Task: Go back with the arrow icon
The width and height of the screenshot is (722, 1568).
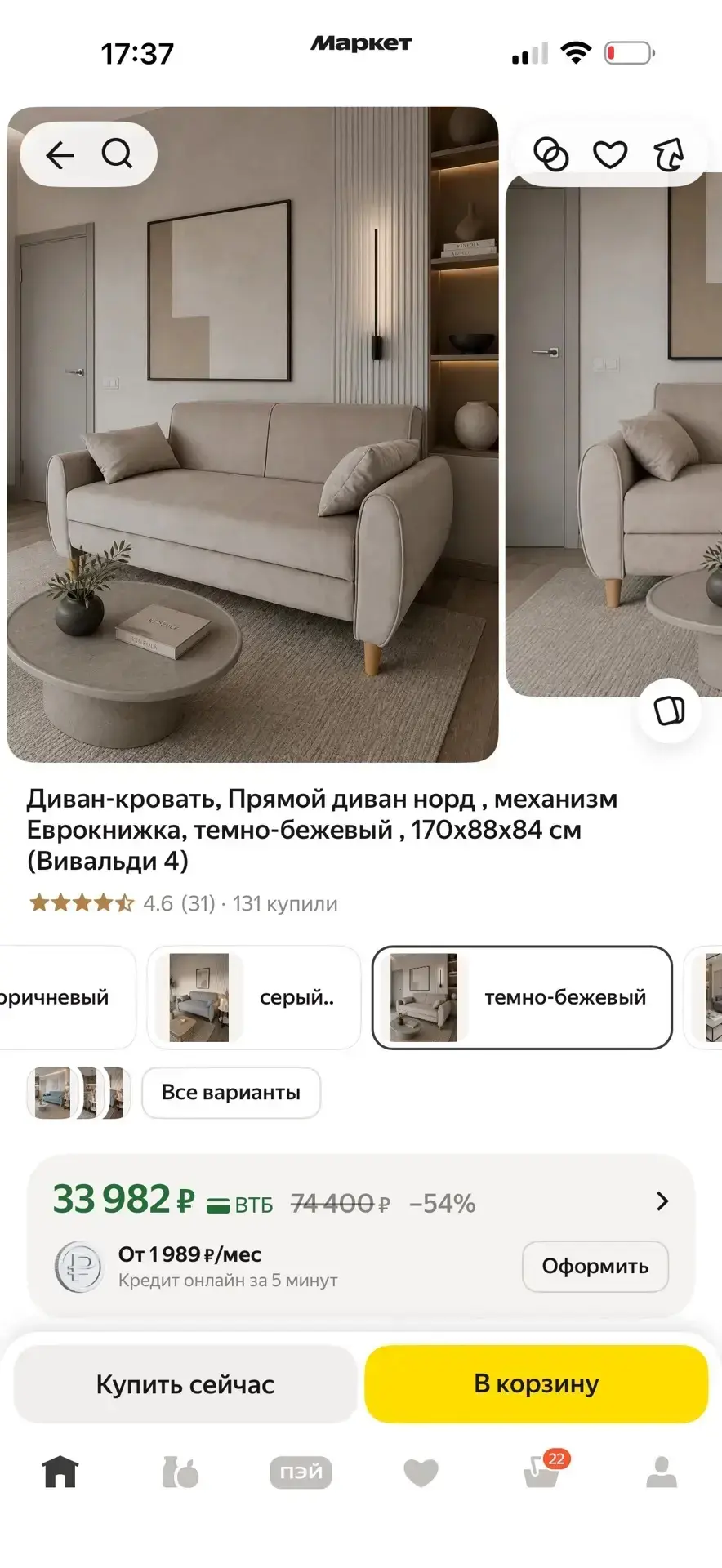Action: (x=60, y=154)
